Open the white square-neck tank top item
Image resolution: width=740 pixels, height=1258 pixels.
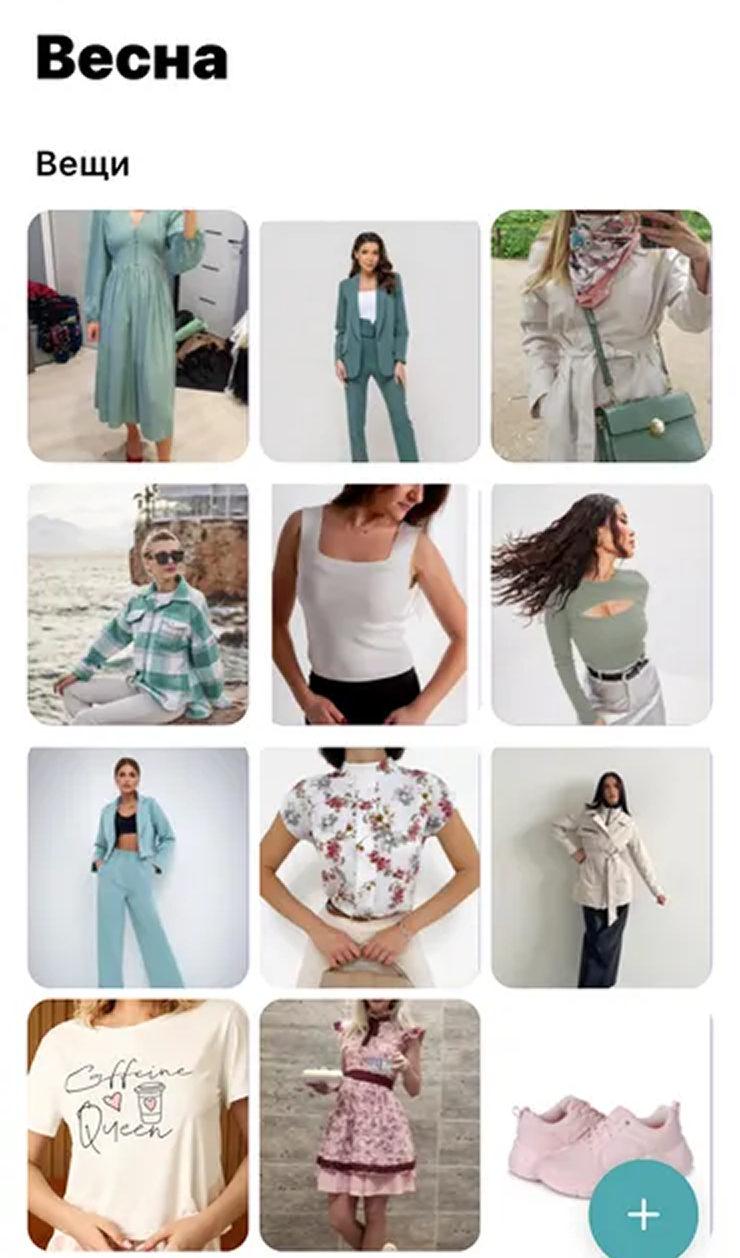(x=370, y=604)
